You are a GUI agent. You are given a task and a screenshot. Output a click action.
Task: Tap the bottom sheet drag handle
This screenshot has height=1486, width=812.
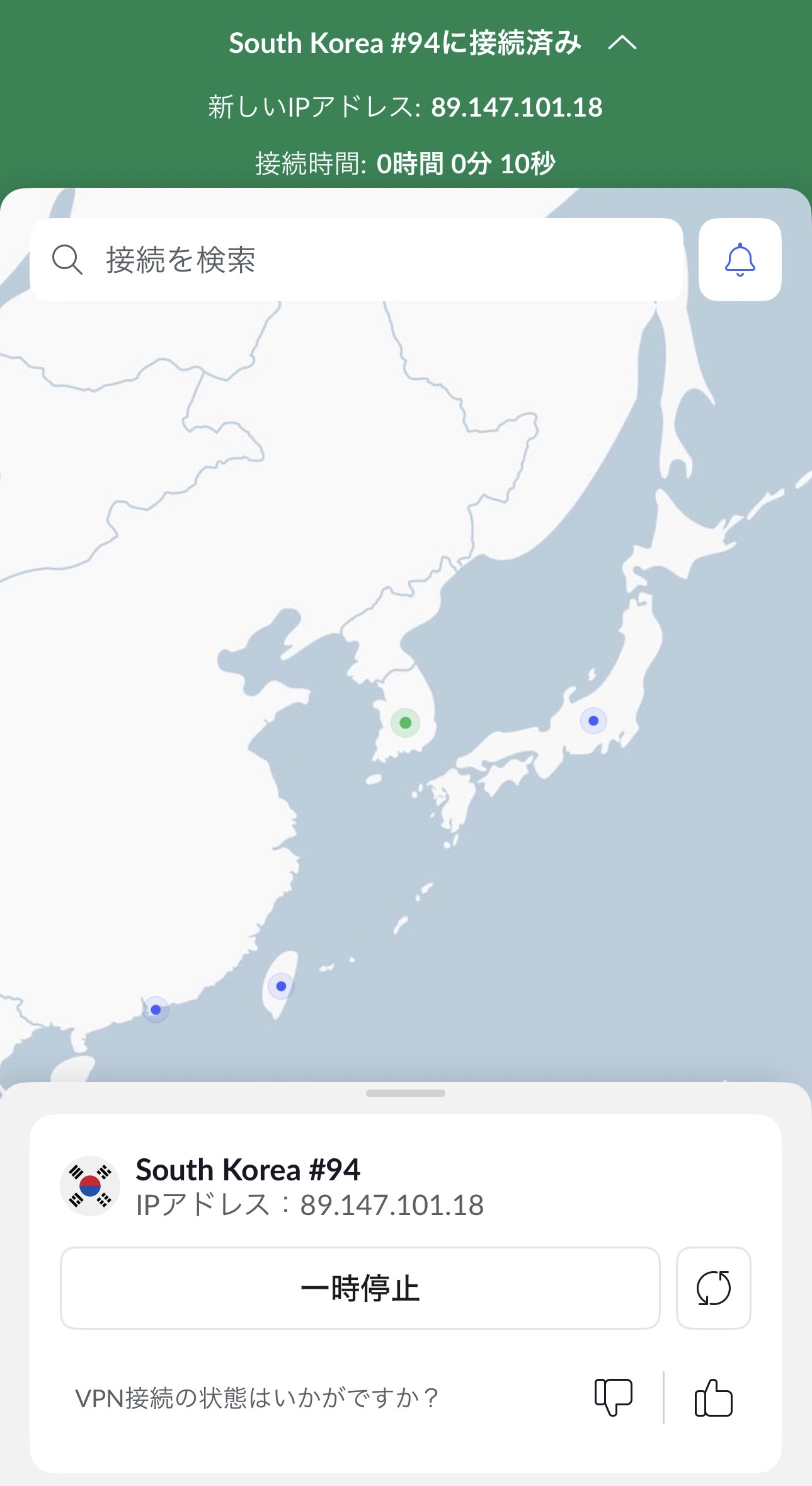point(405,1093)
